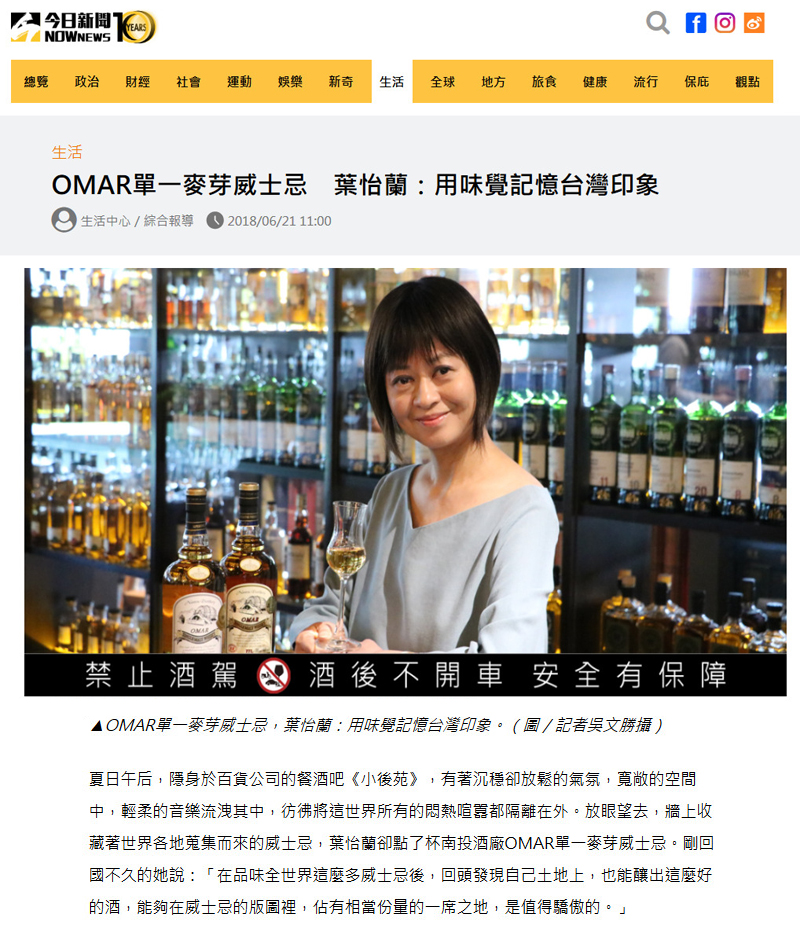Image resolution: width=800 pixels, height=928 pixels.
Task: Switch to the 財經 tab
Action: pos(138,82)
